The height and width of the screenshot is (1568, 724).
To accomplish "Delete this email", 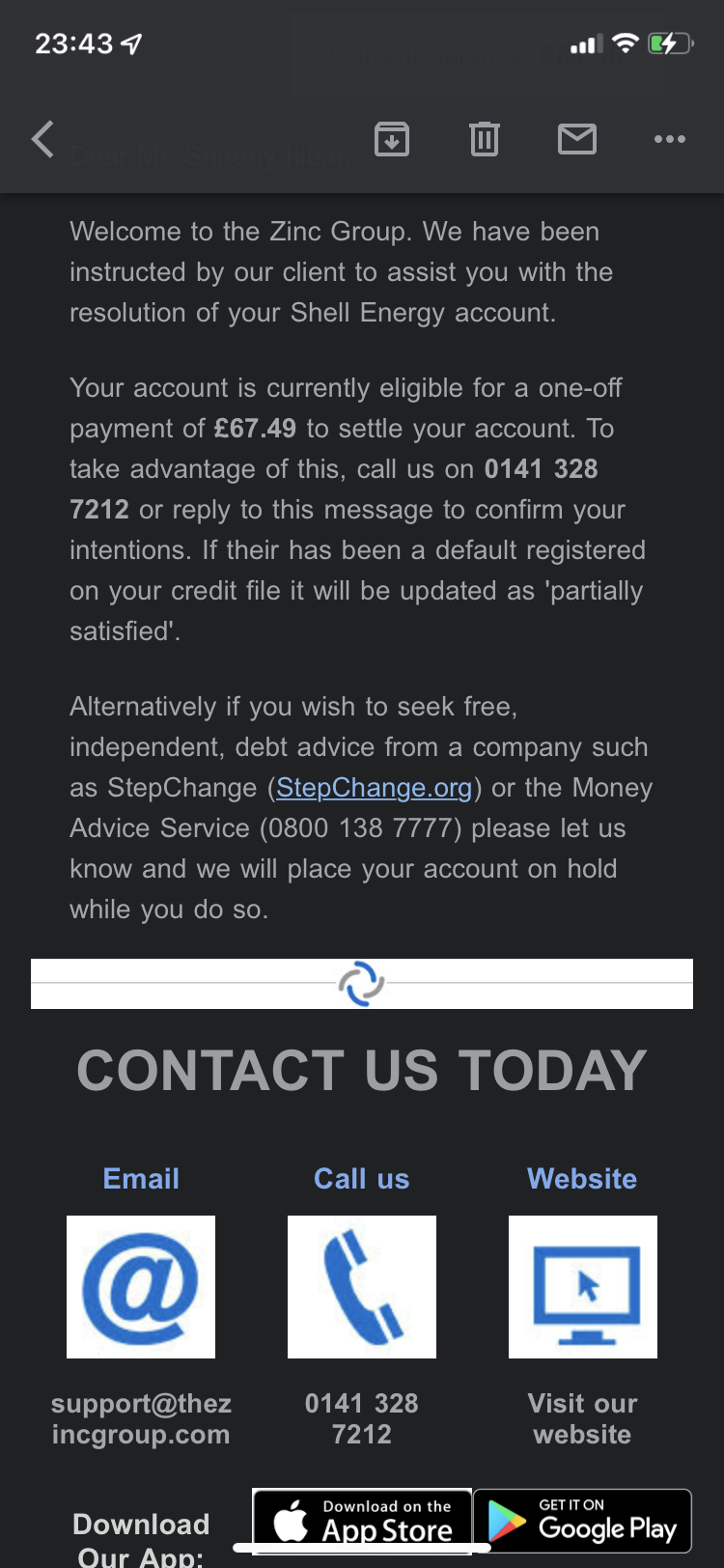I will [x=484, y=140].
